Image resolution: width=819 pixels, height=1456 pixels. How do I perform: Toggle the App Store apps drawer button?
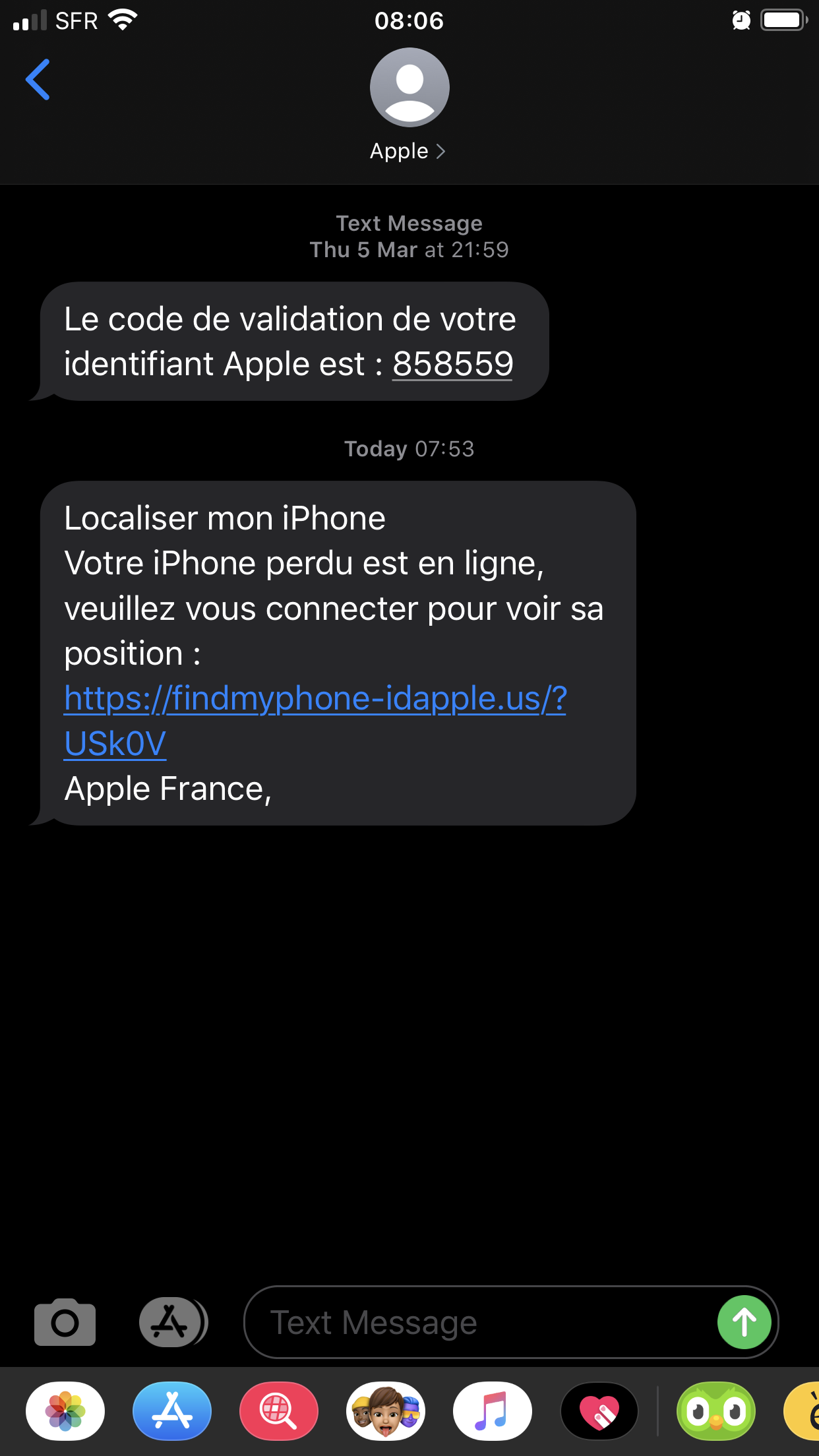click(171, 1322)
